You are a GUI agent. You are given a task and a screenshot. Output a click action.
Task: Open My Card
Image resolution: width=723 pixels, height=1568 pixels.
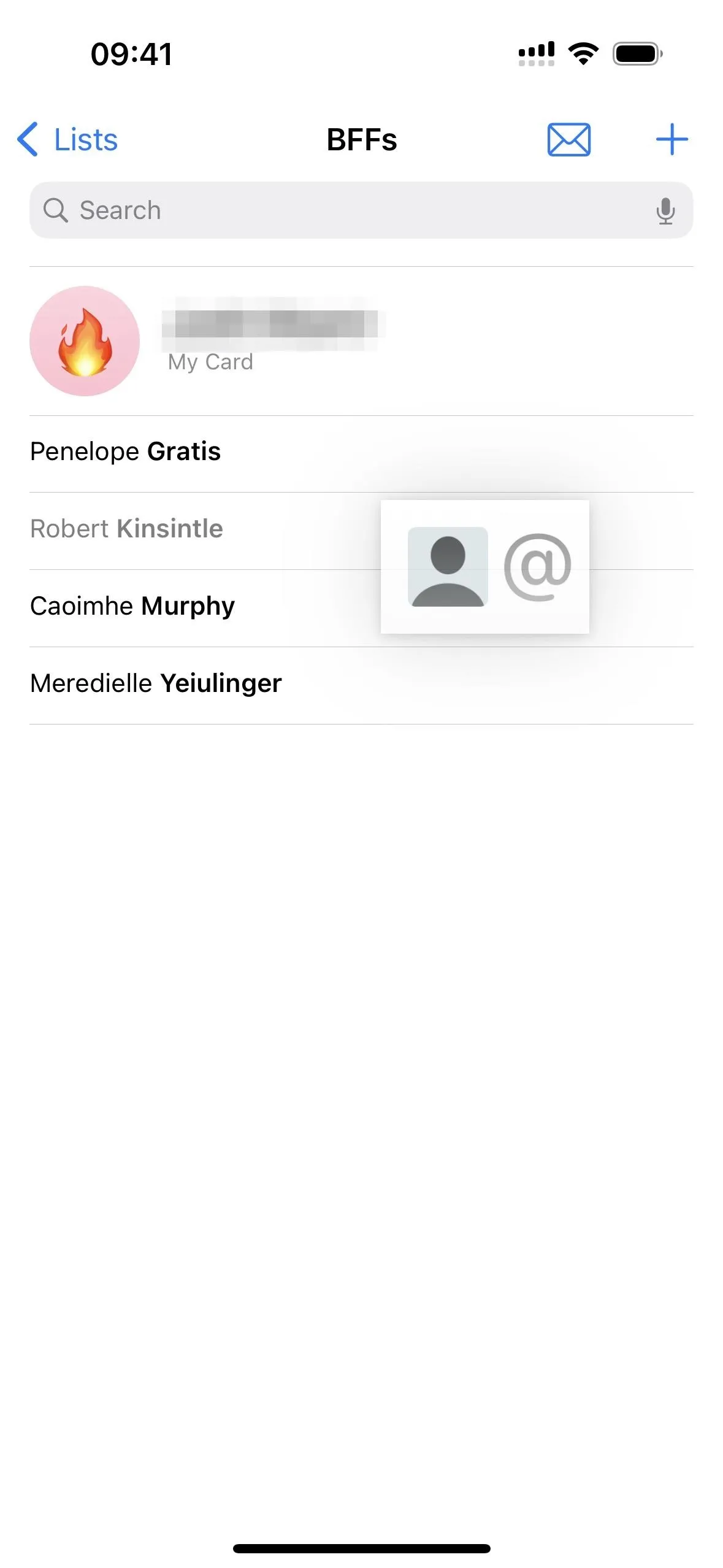pos(361,341)
